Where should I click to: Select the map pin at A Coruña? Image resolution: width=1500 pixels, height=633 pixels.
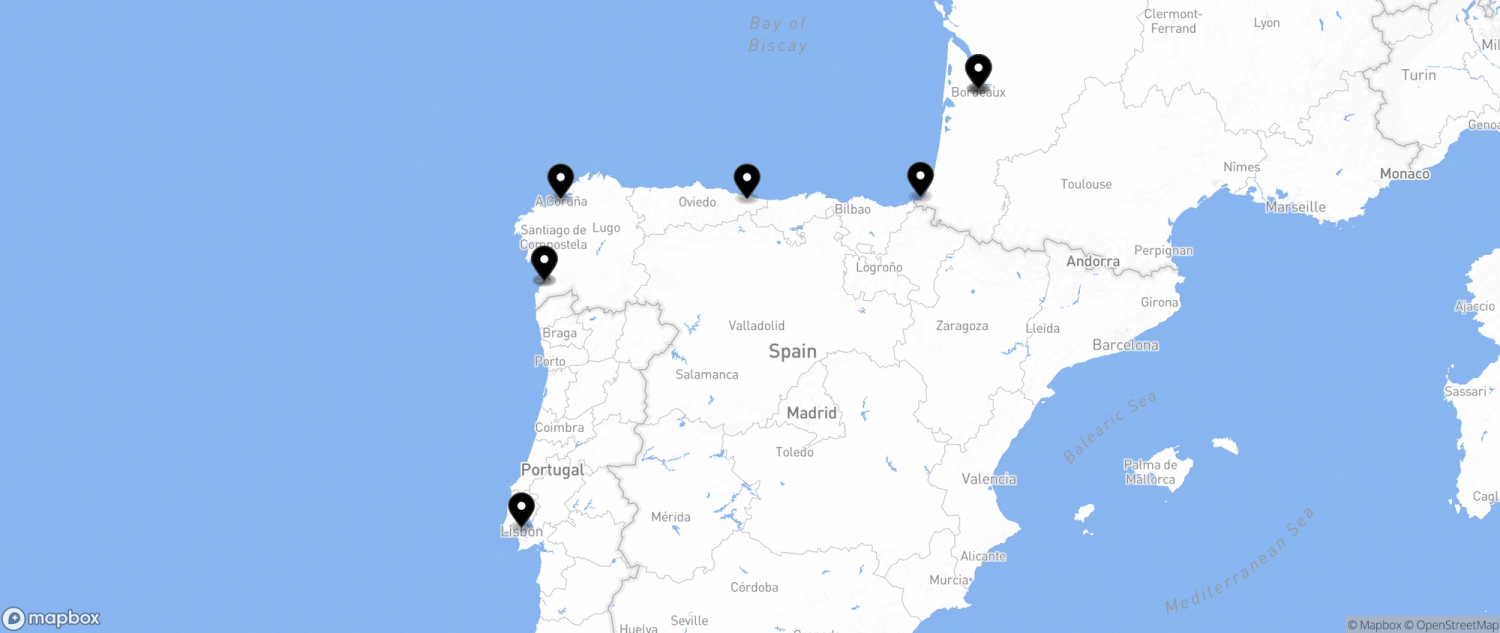point(561,181)
